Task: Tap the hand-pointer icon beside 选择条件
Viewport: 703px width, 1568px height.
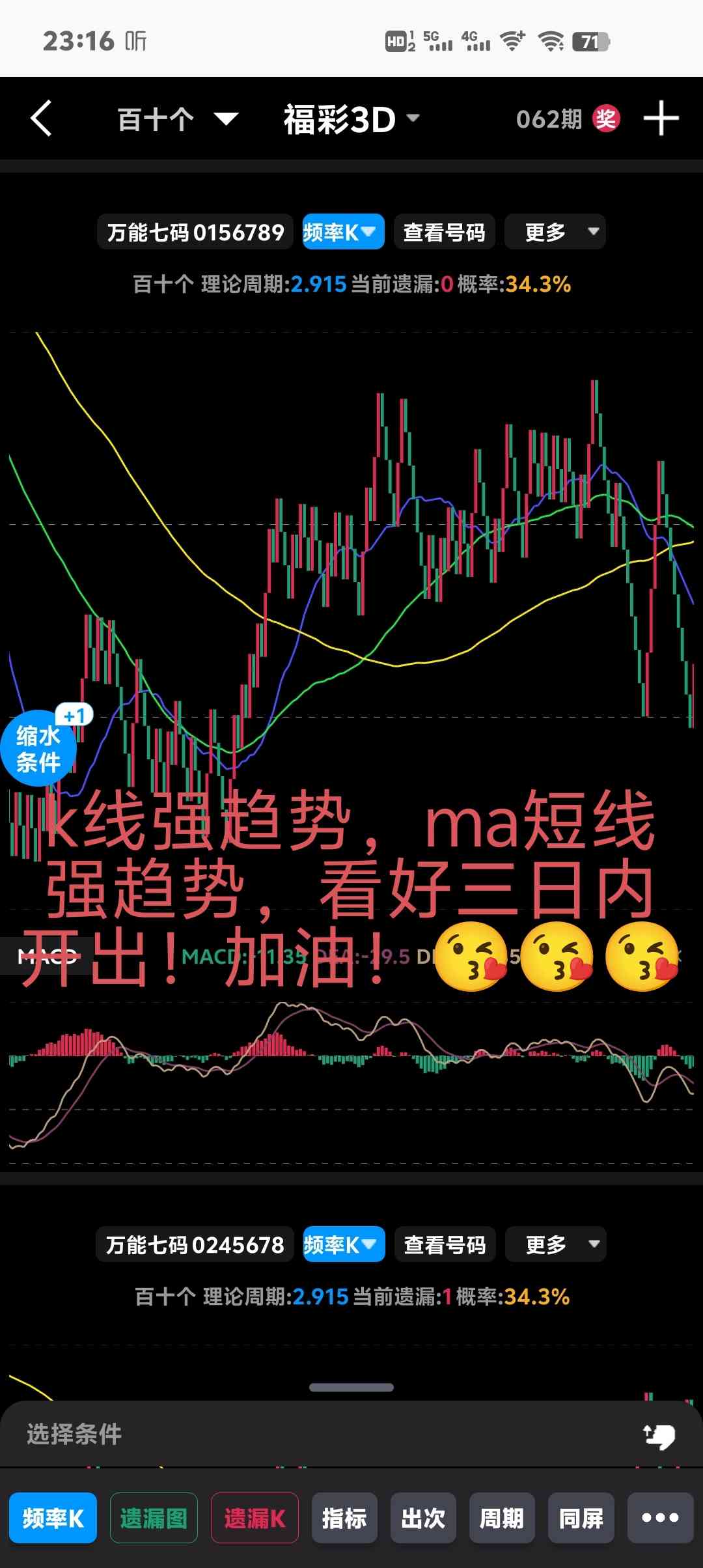Action: tap(659, 1435)
